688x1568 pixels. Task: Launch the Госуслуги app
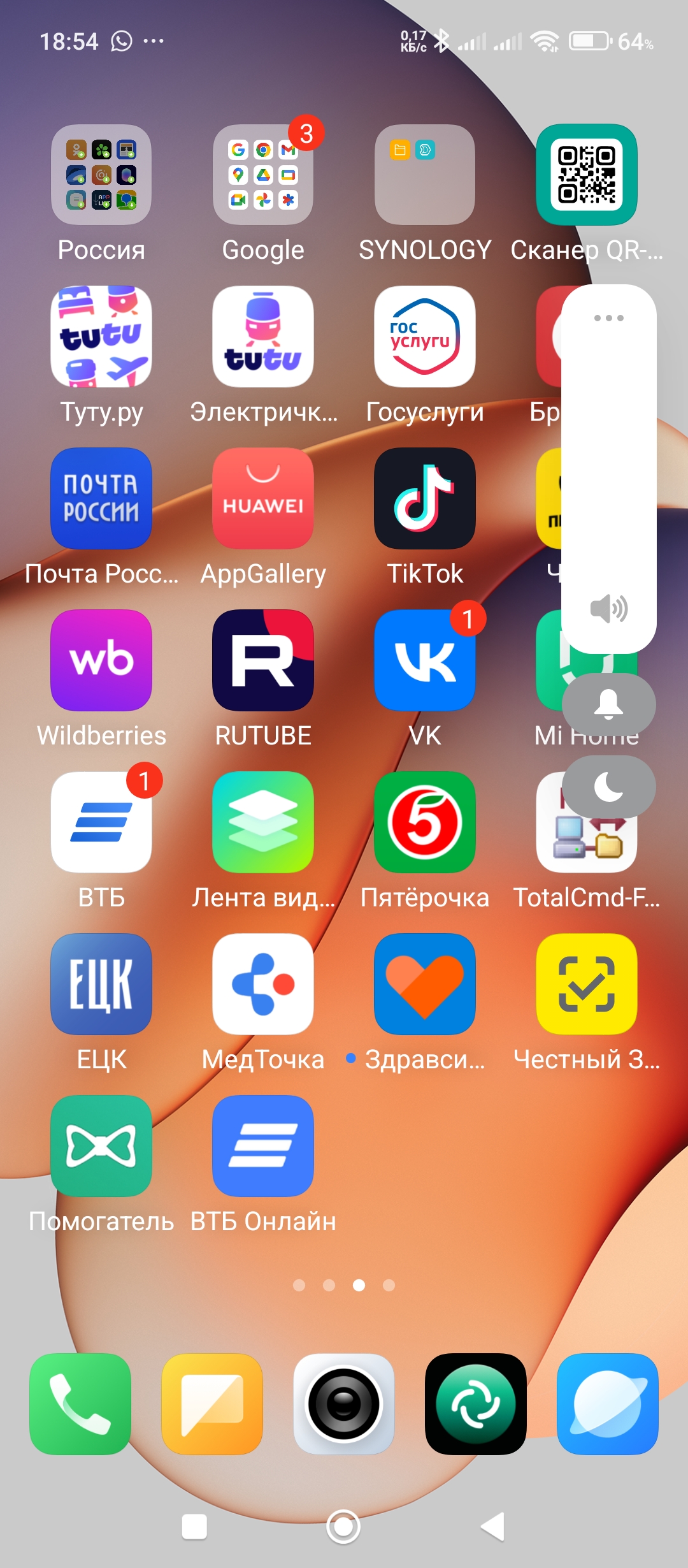(425, 337)
